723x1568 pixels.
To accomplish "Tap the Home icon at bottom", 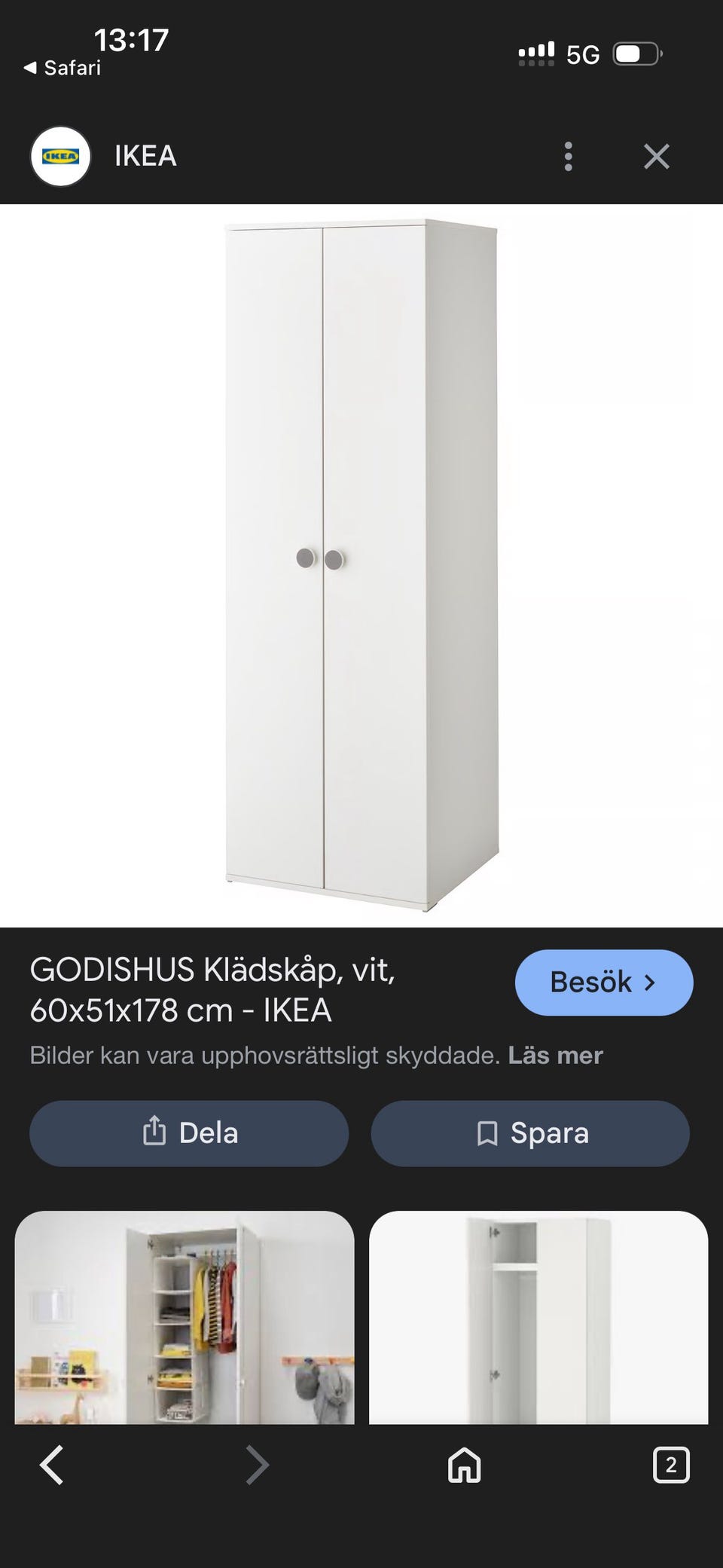I will 462,1465.
